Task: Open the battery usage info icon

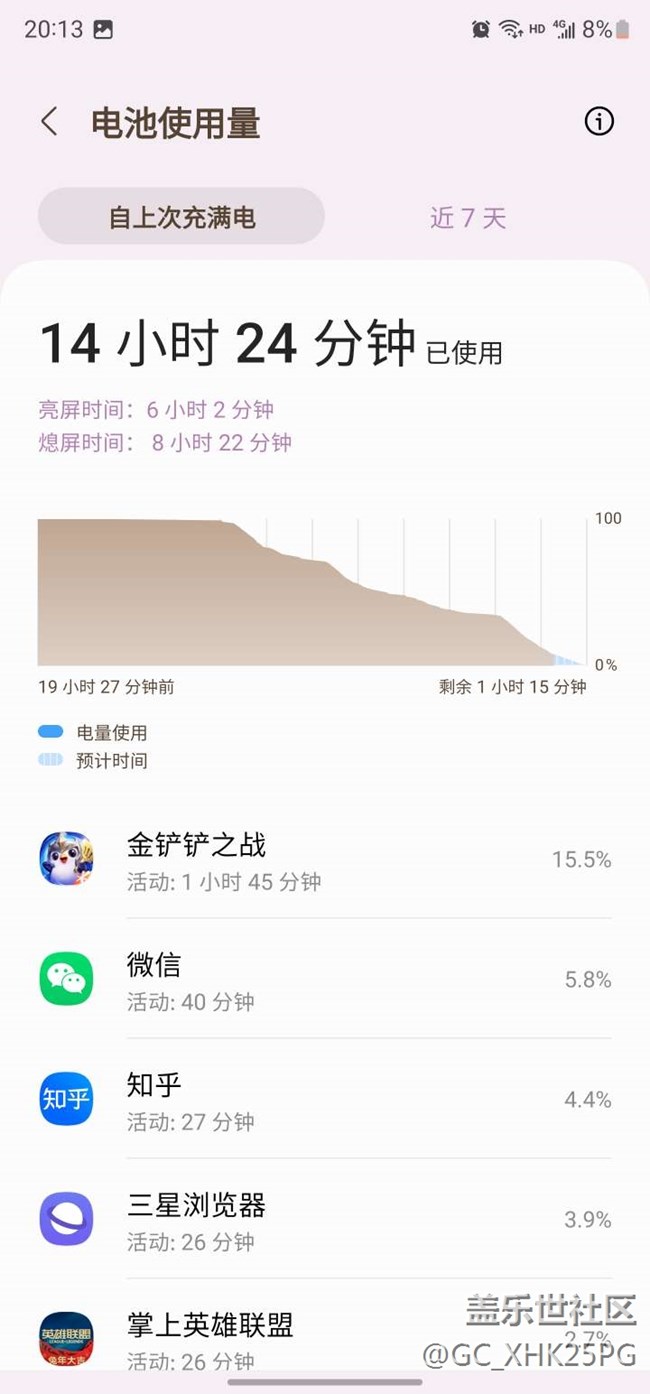Action: 598,122
